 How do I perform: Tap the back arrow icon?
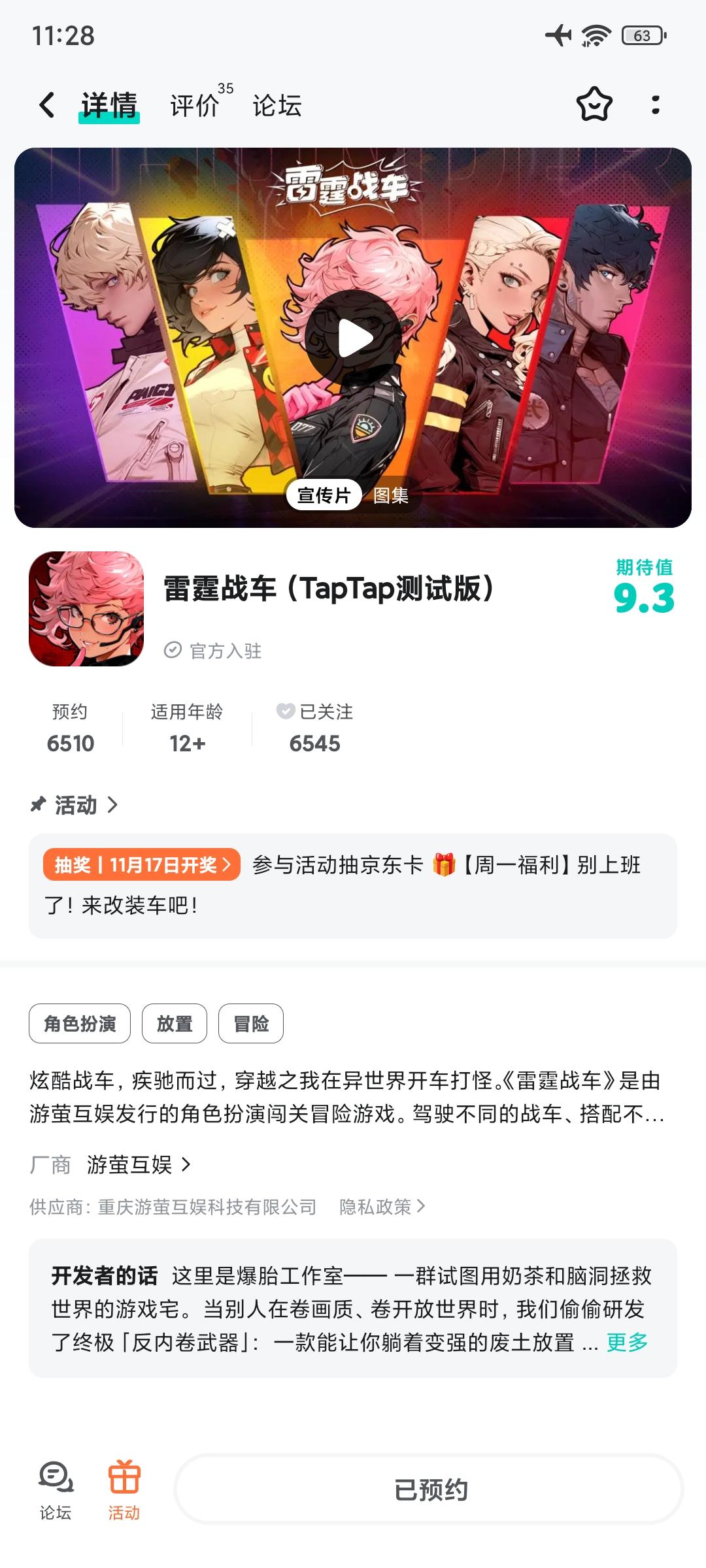tap(47, 105)
